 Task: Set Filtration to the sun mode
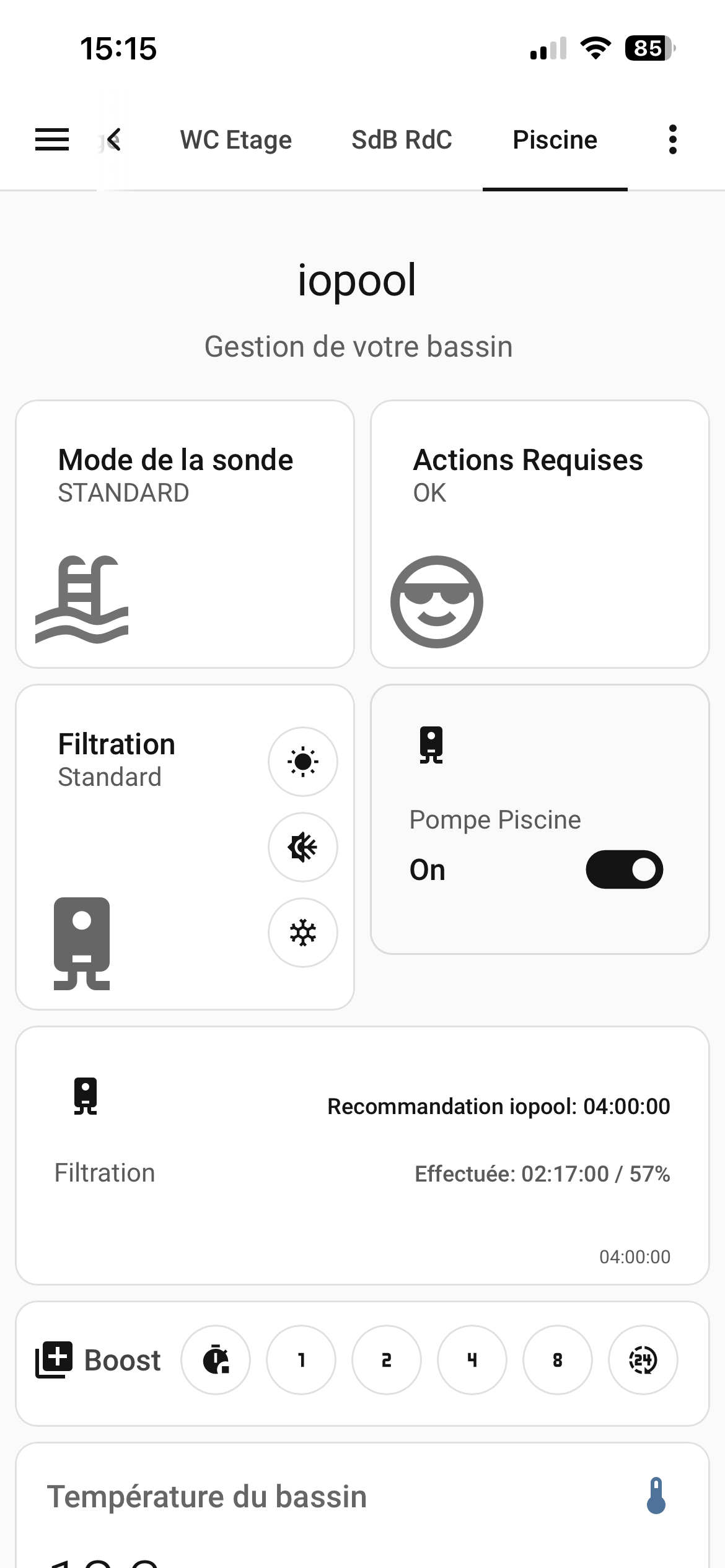(x=303, y=761)
